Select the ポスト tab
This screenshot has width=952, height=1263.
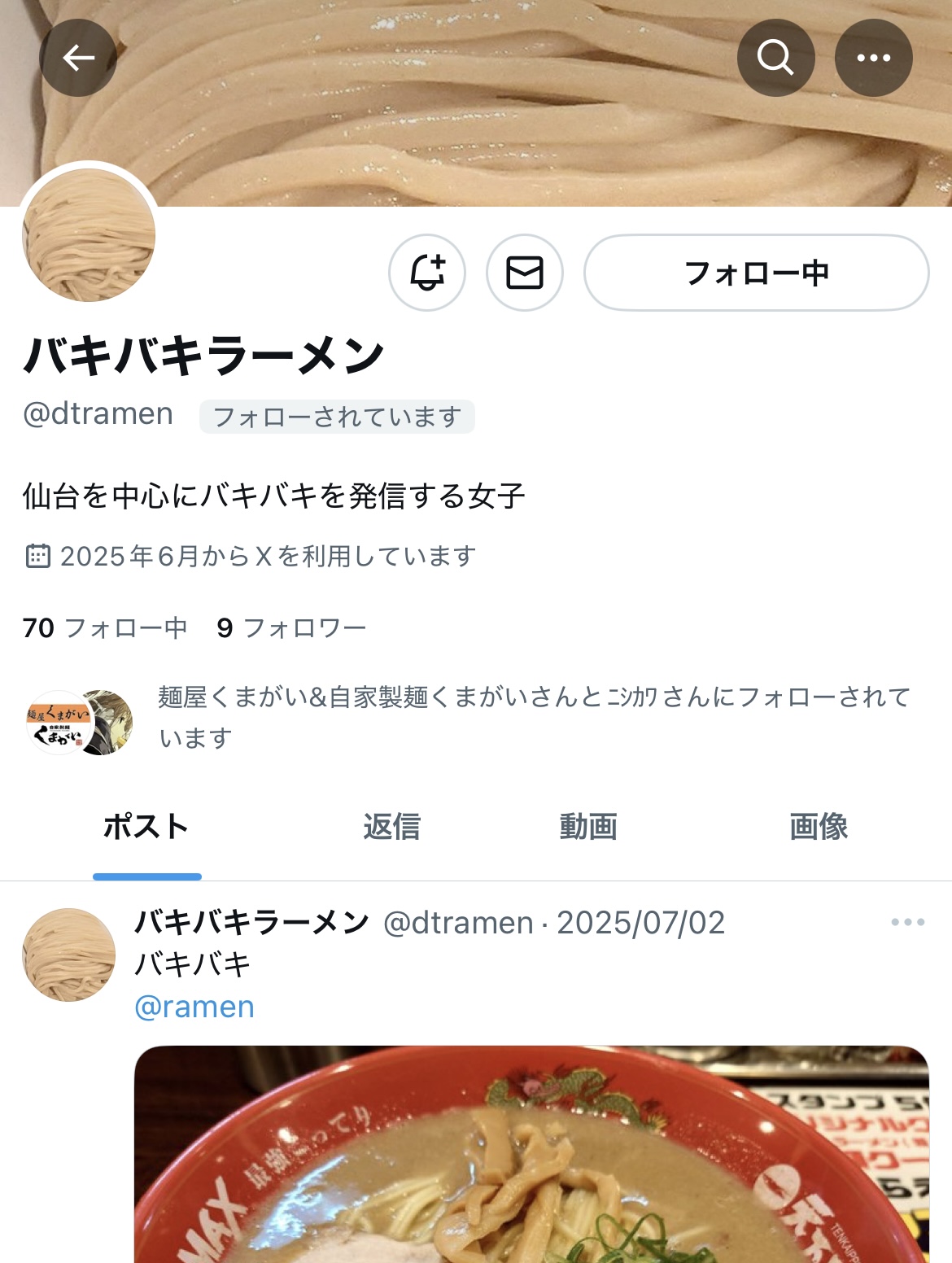146,827
